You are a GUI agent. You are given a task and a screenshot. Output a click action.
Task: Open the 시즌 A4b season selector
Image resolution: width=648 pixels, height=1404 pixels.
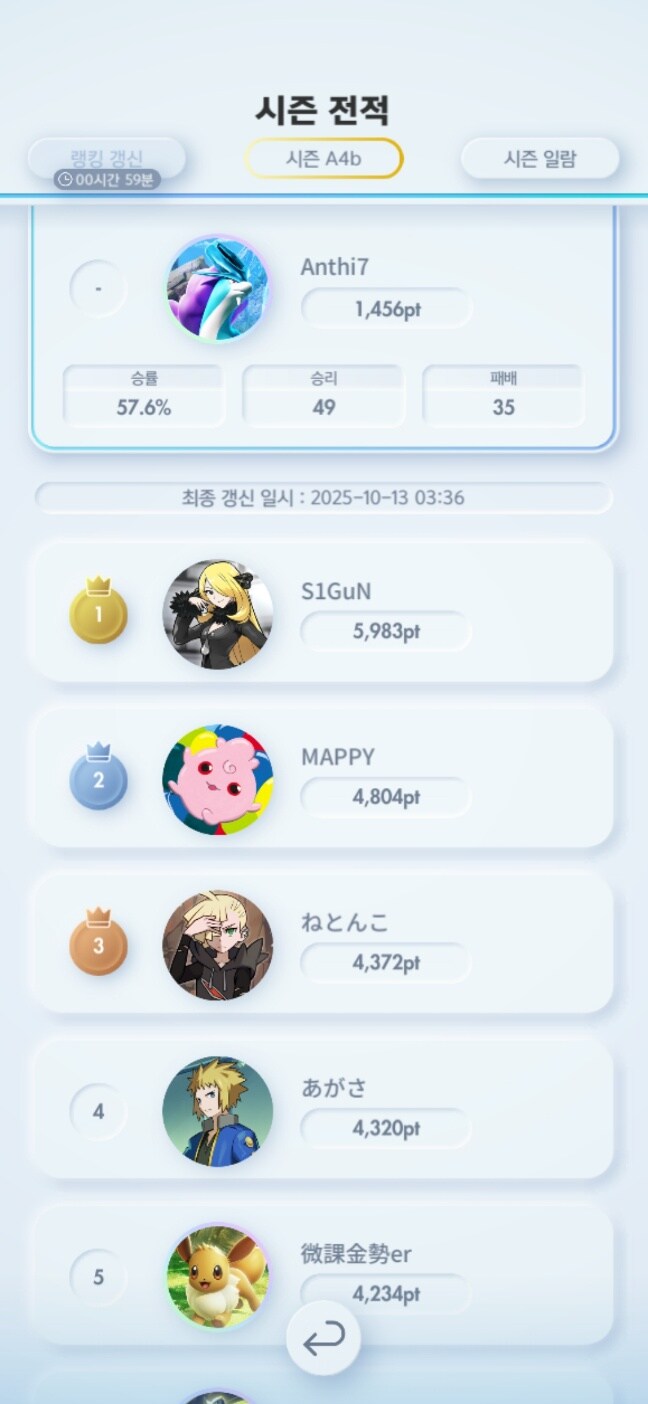point(324,158)
